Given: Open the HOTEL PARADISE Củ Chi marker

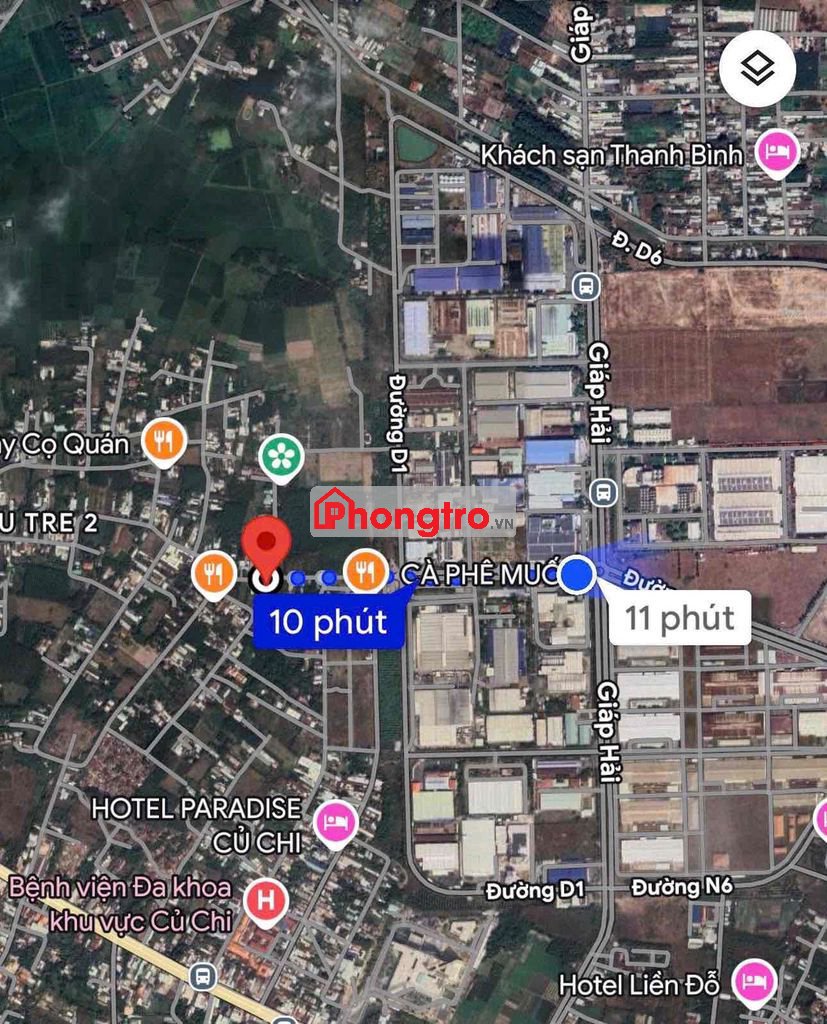Looking at the screenshot, I should click(336, 823).
